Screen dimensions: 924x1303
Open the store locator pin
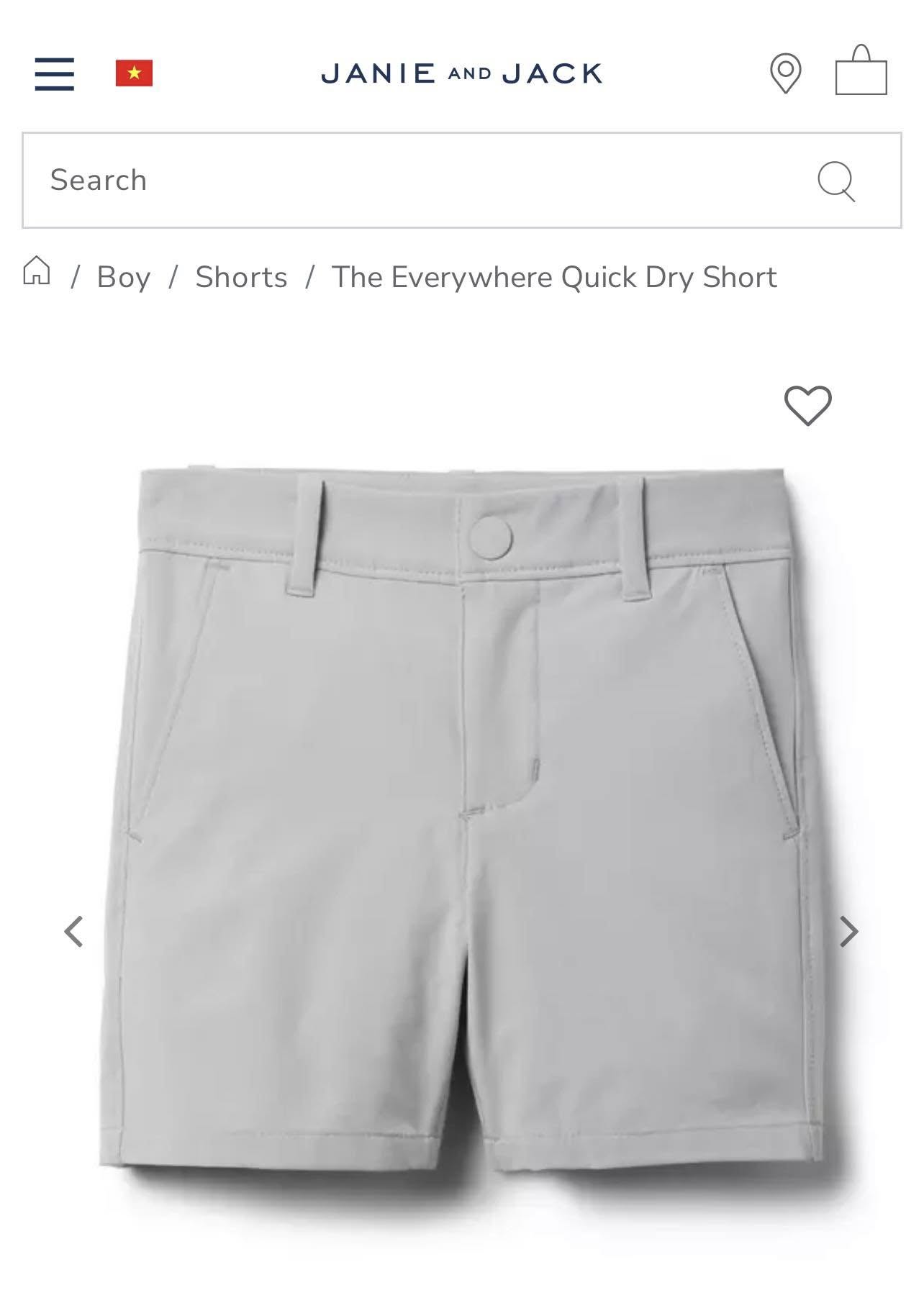[785, 73]
